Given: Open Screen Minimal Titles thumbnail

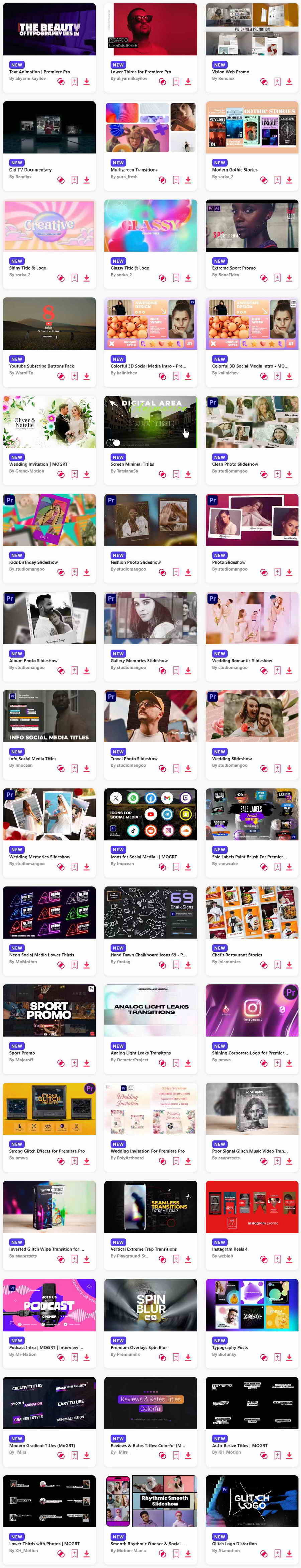Looking at the screenshot, I should pos(151,422).
